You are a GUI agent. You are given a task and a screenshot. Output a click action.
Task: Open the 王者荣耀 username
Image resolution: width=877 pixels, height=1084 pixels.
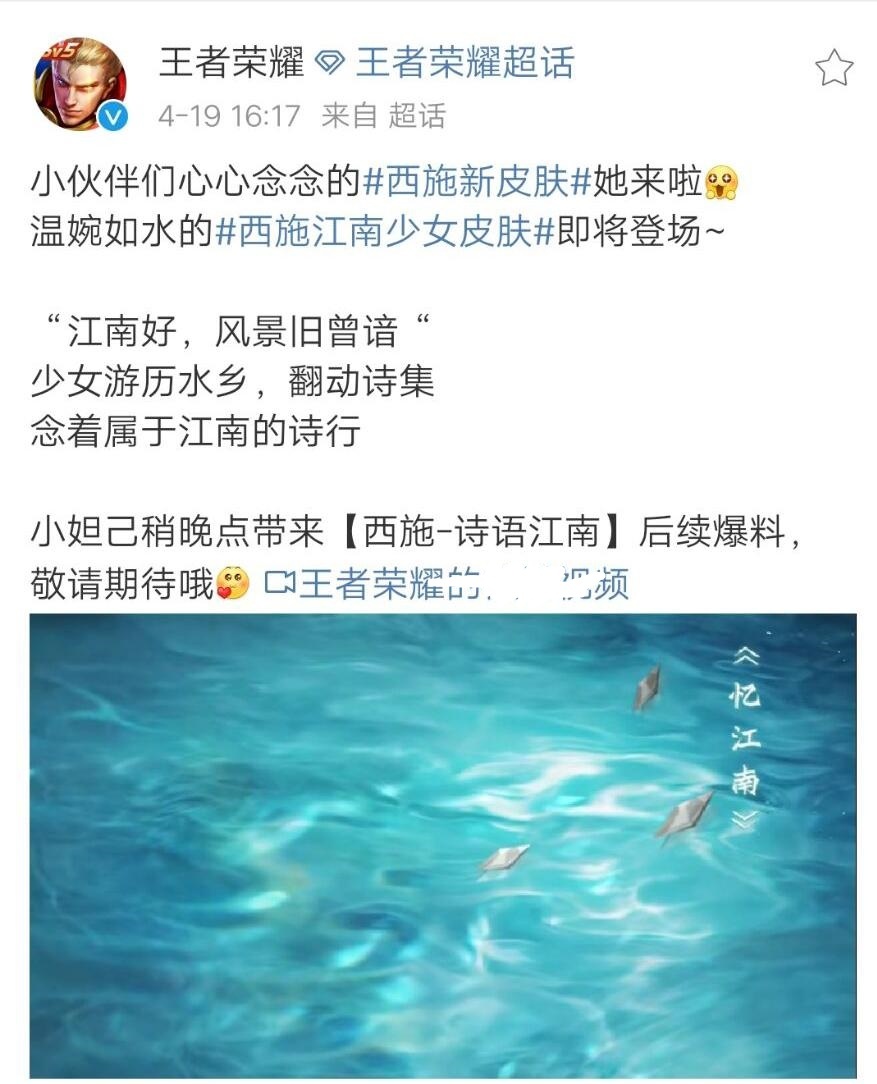230,64
